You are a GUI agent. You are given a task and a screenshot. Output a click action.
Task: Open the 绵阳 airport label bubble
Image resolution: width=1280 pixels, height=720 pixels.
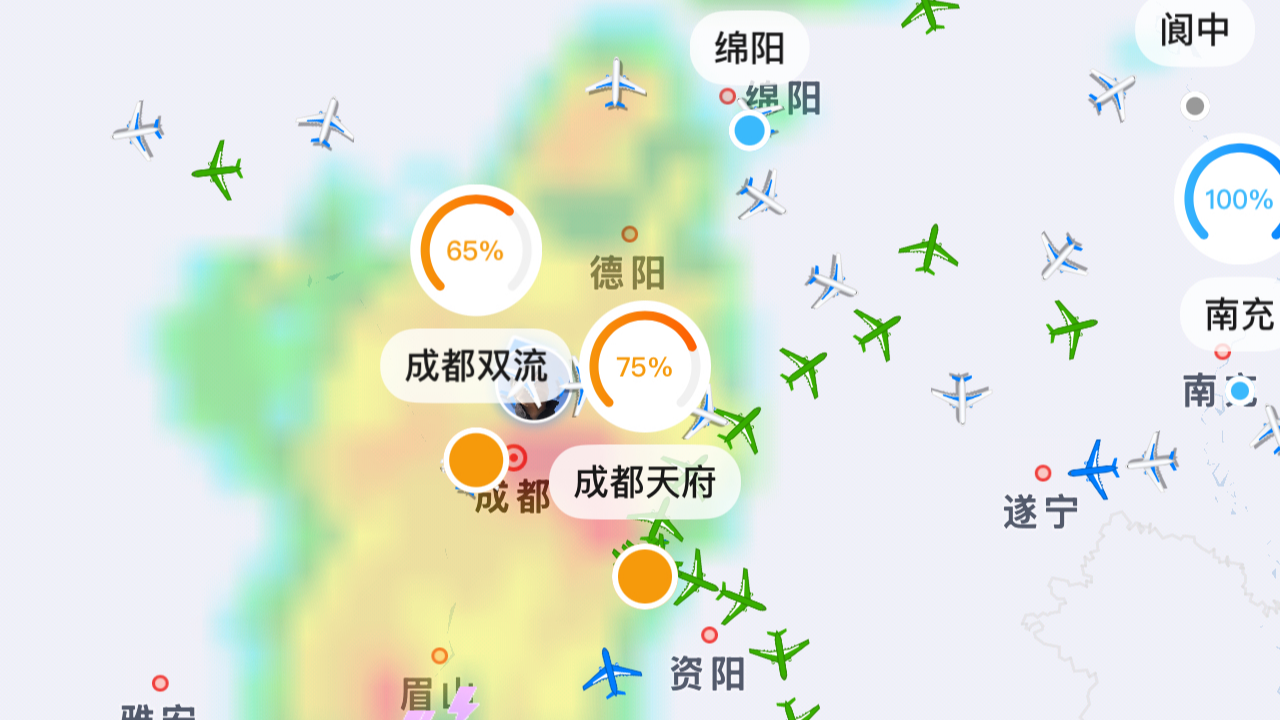pos(749,47)
